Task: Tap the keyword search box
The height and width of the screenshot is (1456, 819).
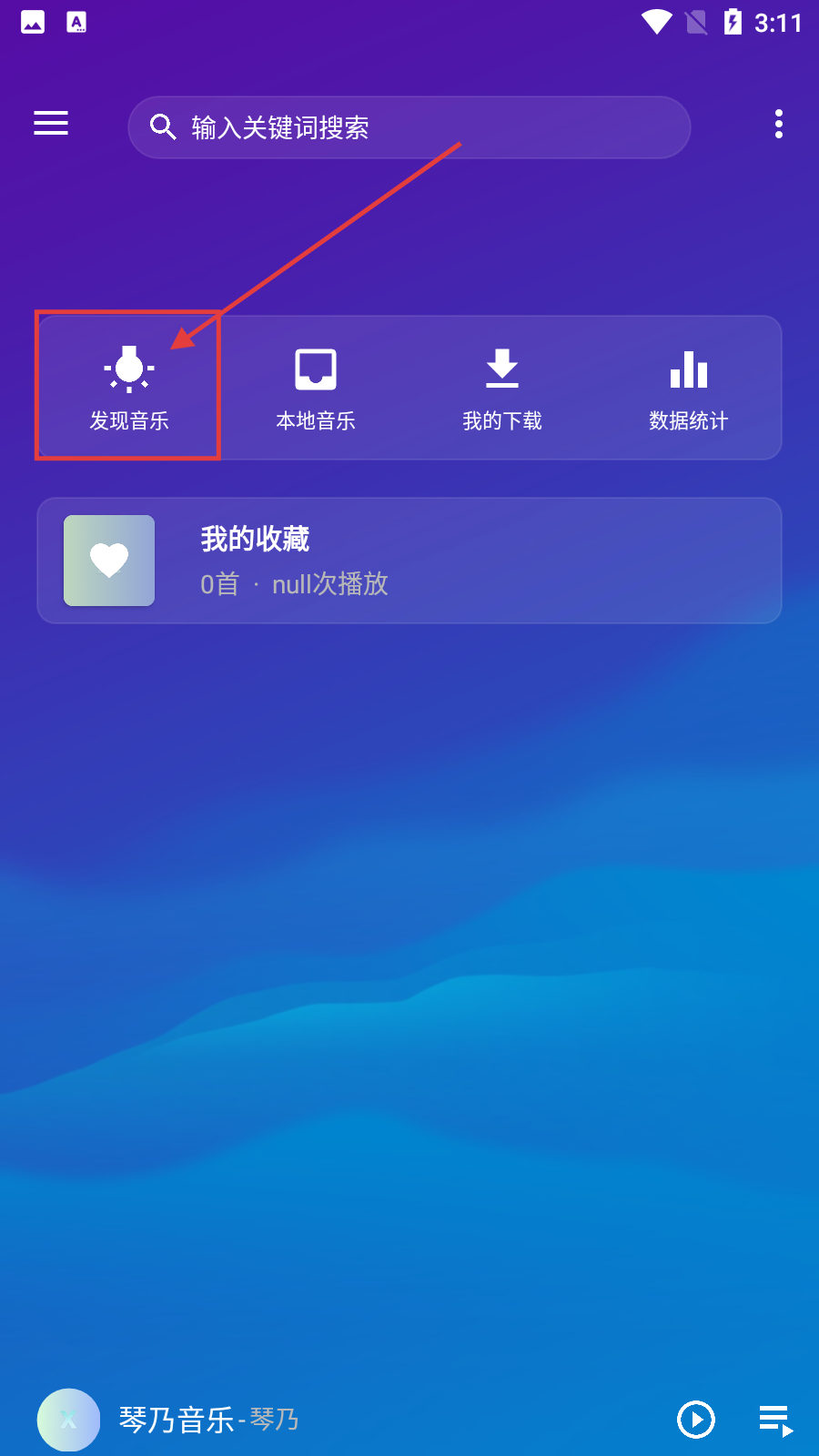Action: [x=409, y=127]
